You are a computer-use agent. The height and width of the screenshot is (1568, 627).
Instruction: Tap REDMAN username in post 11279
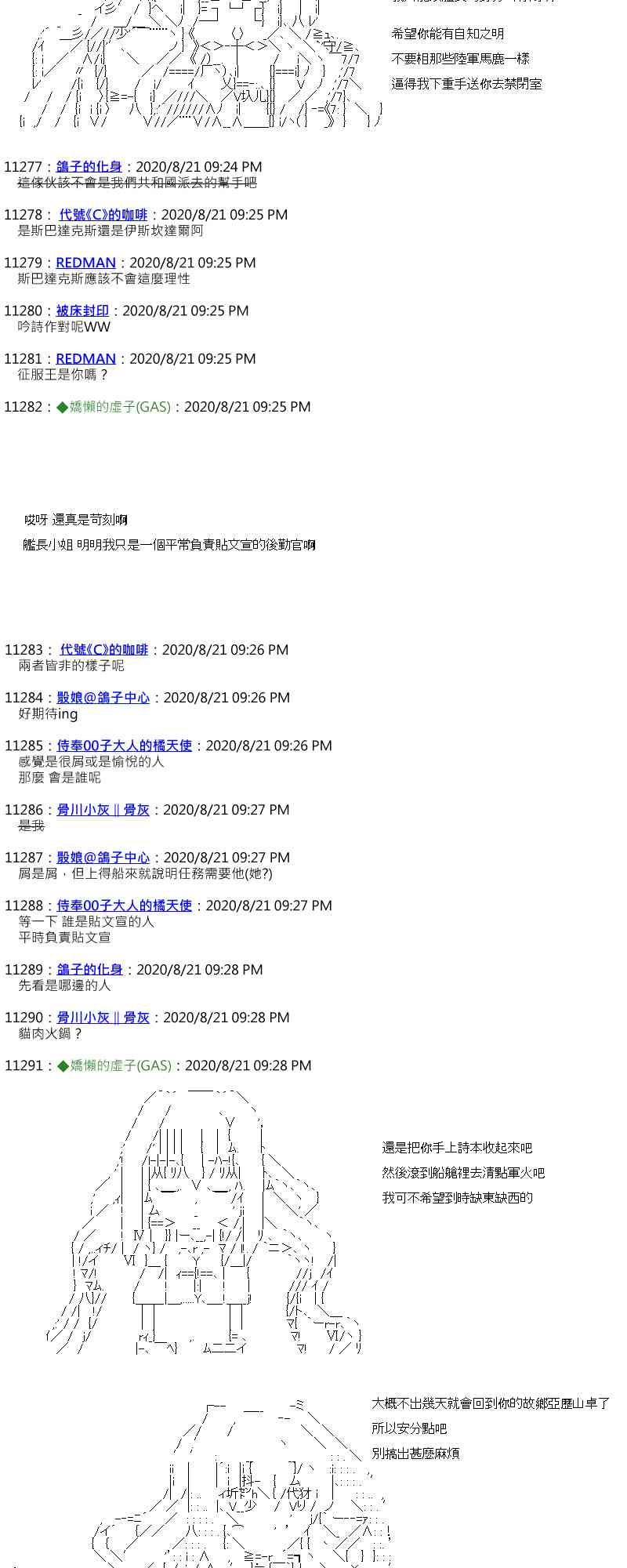click(x=85, y=263)
